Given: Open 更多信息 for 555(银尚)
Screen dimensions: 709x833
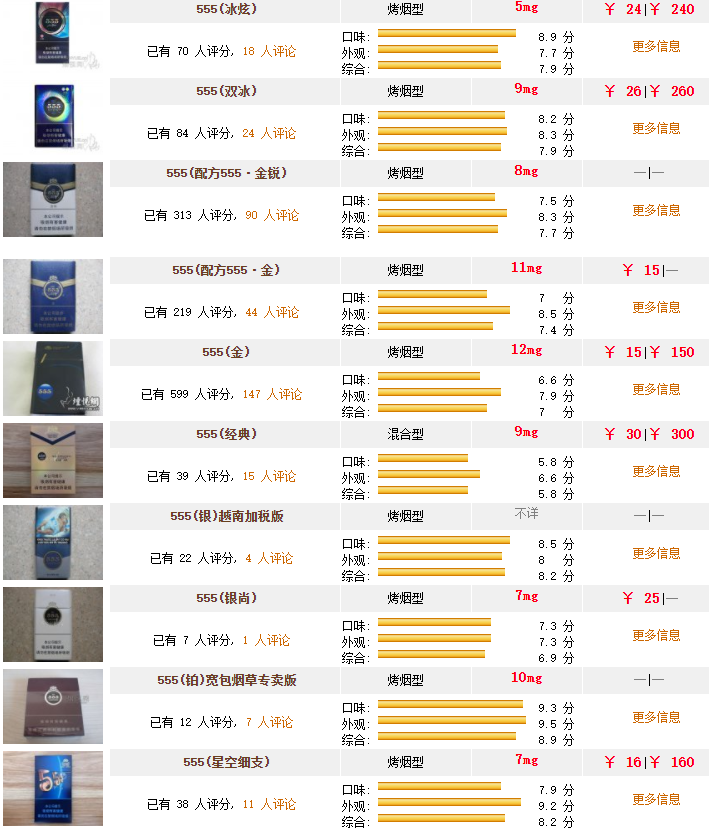Looking at the screenshot, I should (656, 635).
